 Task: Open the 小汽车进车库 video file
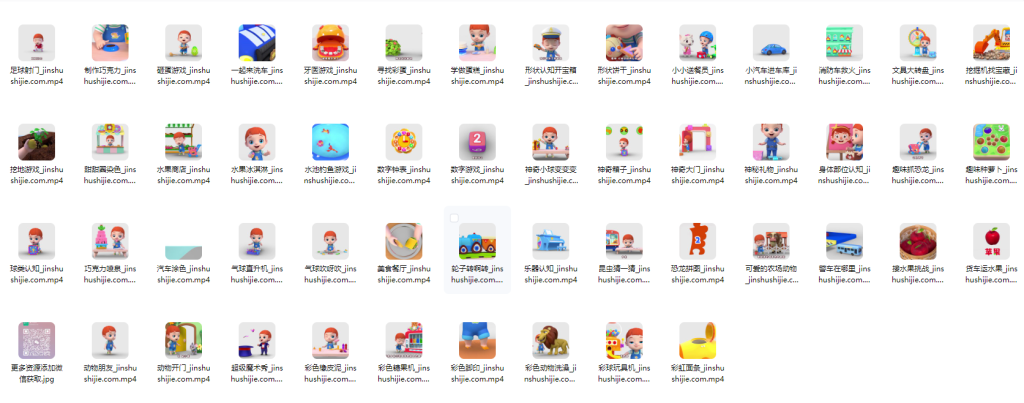point(771,44)
